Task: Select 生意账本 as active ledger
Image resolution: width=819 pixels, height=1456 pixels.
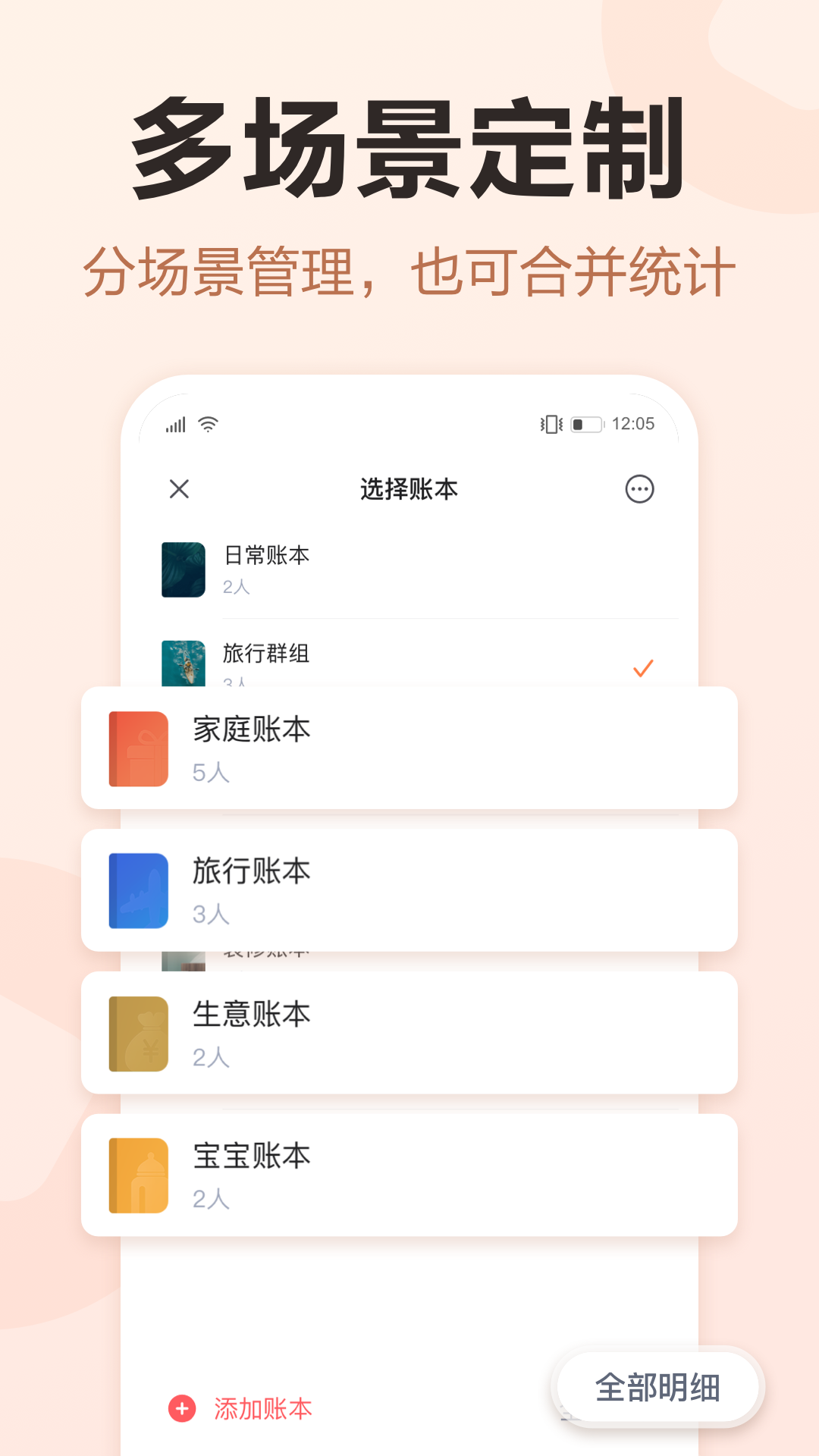Action: click(x=409, y=1032)
